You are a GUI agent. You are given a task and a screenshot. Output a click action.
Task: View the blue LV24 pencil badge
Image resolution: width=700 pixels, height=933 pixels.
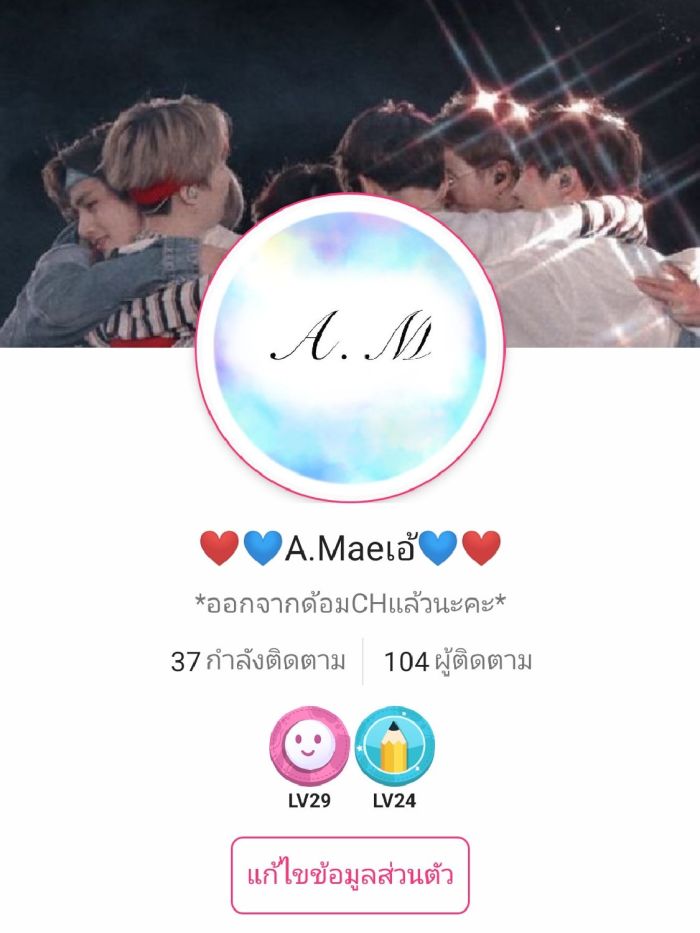click(x=394, y=747)
